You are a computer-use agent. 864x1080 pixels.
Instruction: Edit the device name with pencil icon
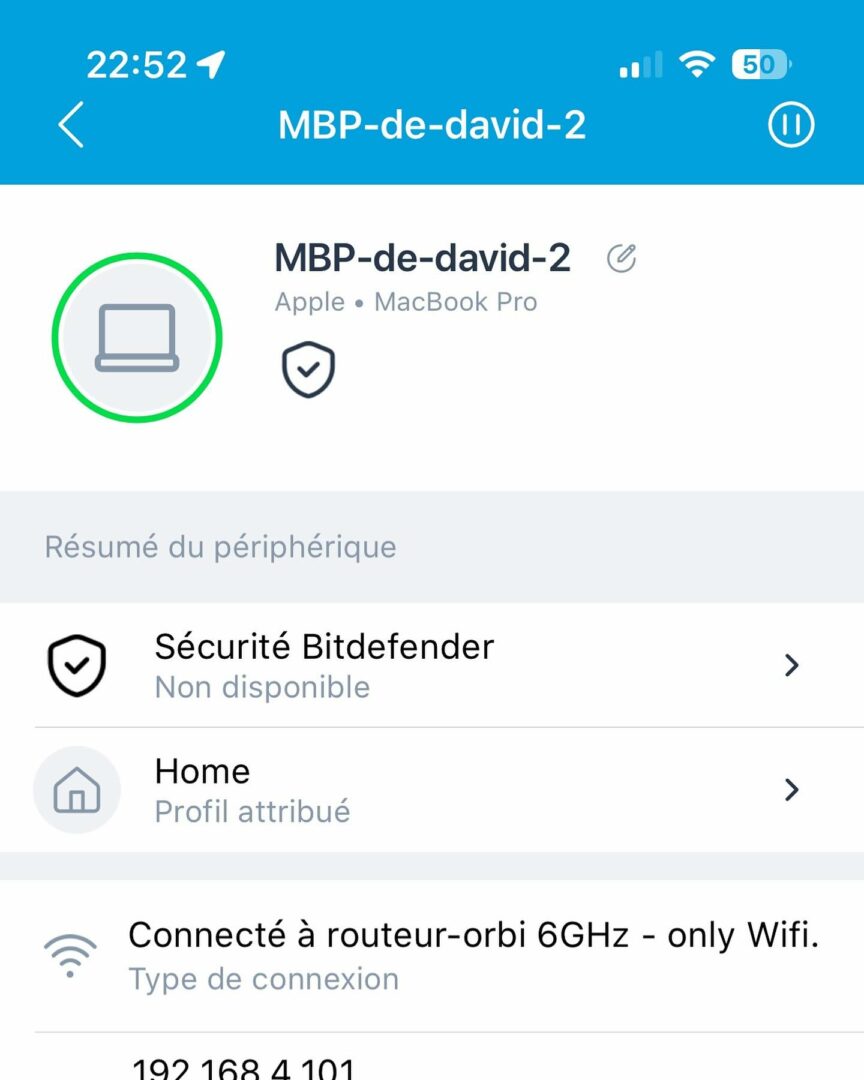click(621, 259)
